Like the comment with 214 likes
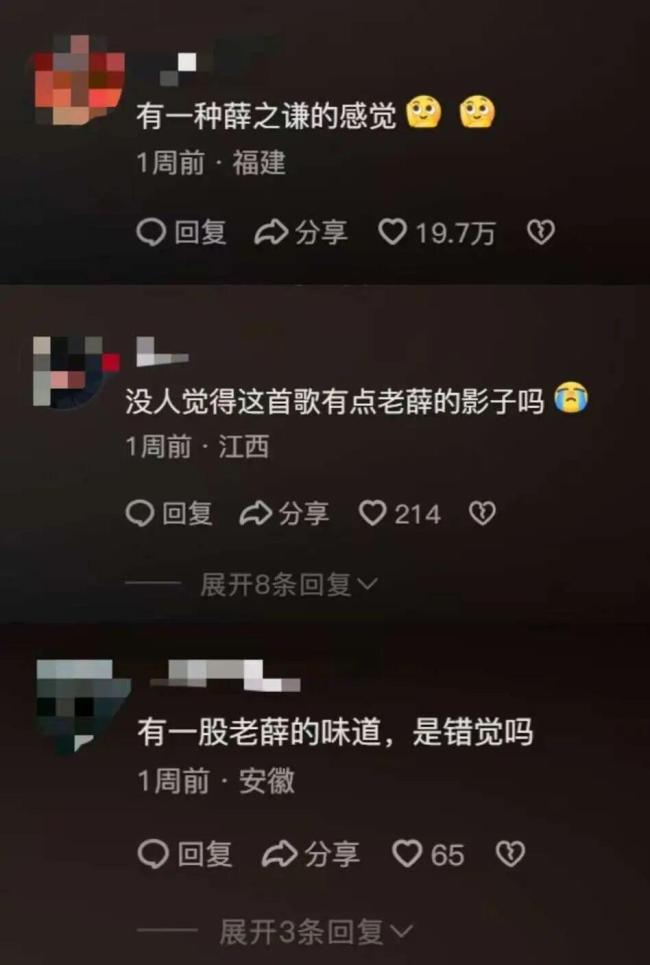The width and height of the screenshot is (650, 965). pos(373,514)
